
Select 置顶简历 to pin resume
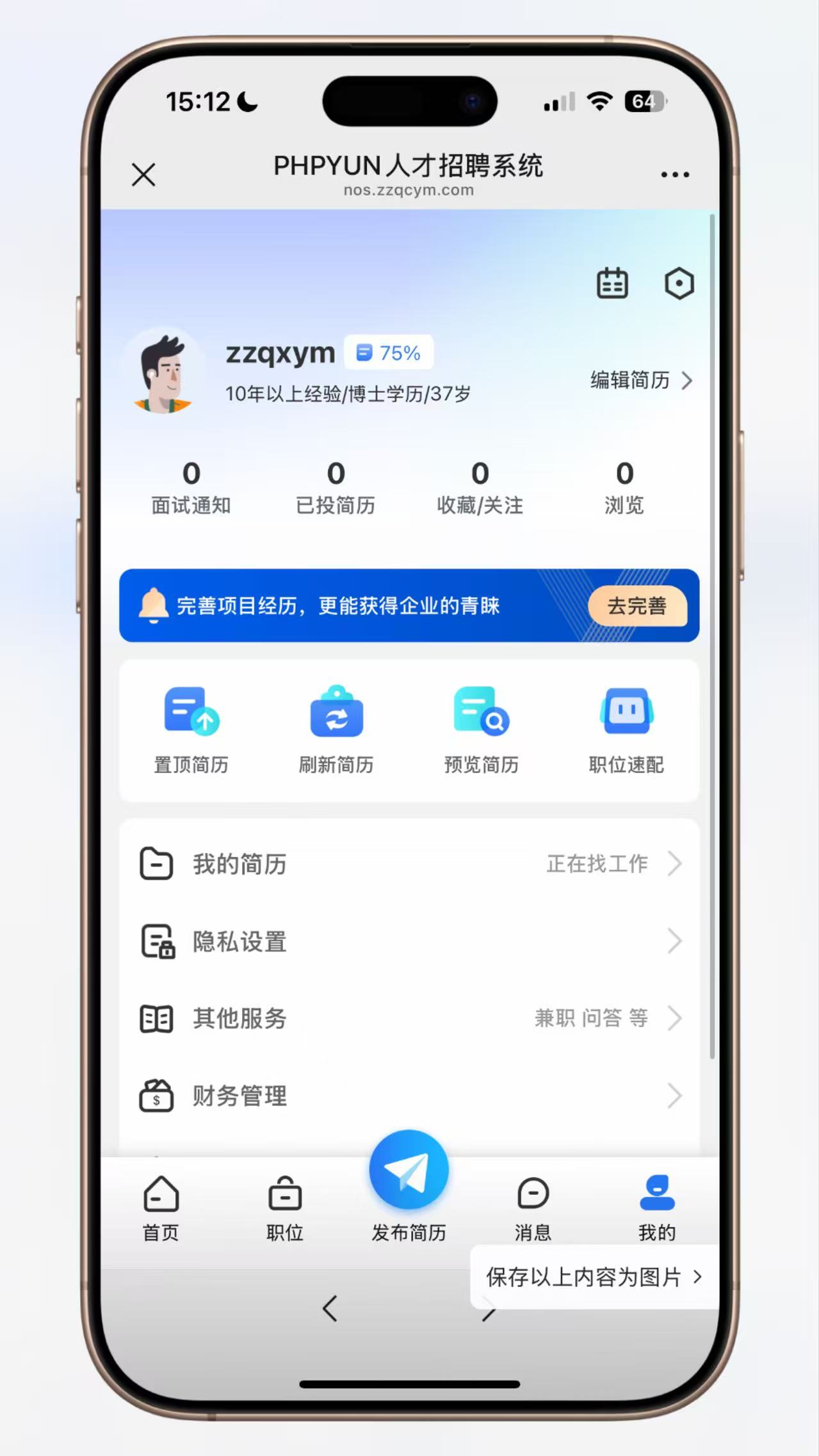191,730
